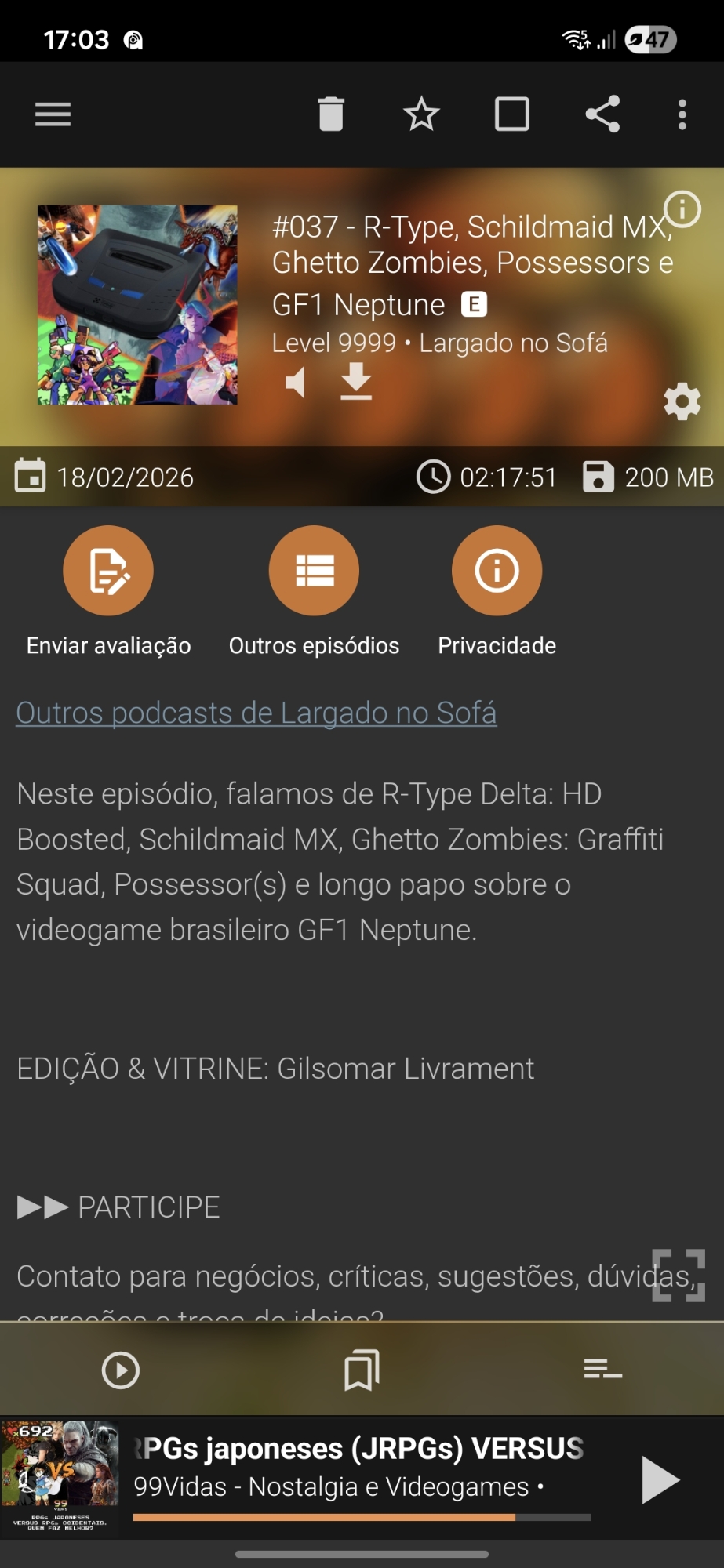Share this episode
Image resolution: width=724 pixels, height=1568 pixels.
(x=602, y=114)
